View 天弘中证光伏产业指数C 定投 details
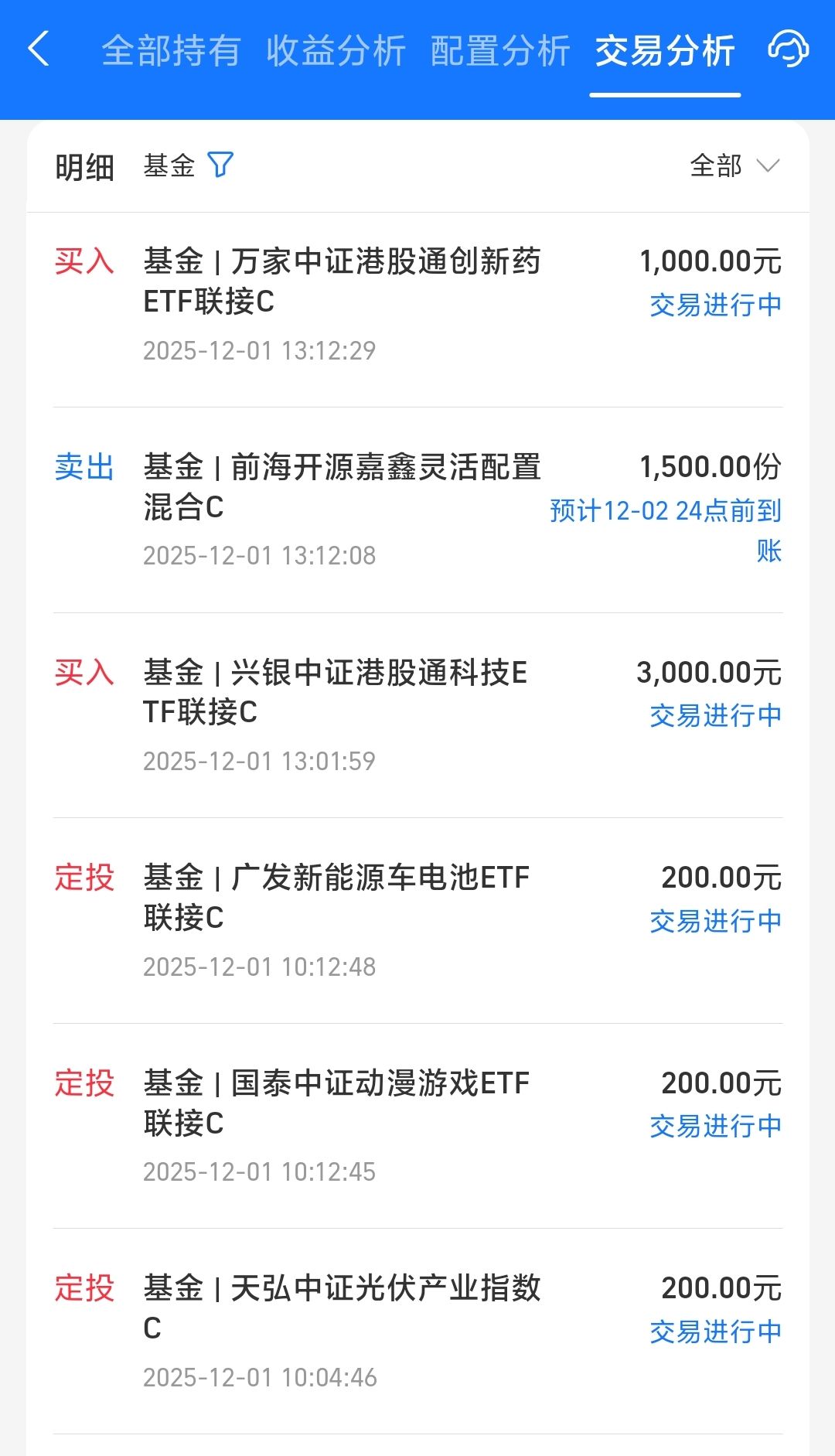Screen dimensions: 835x1456 coord(417,1331)
